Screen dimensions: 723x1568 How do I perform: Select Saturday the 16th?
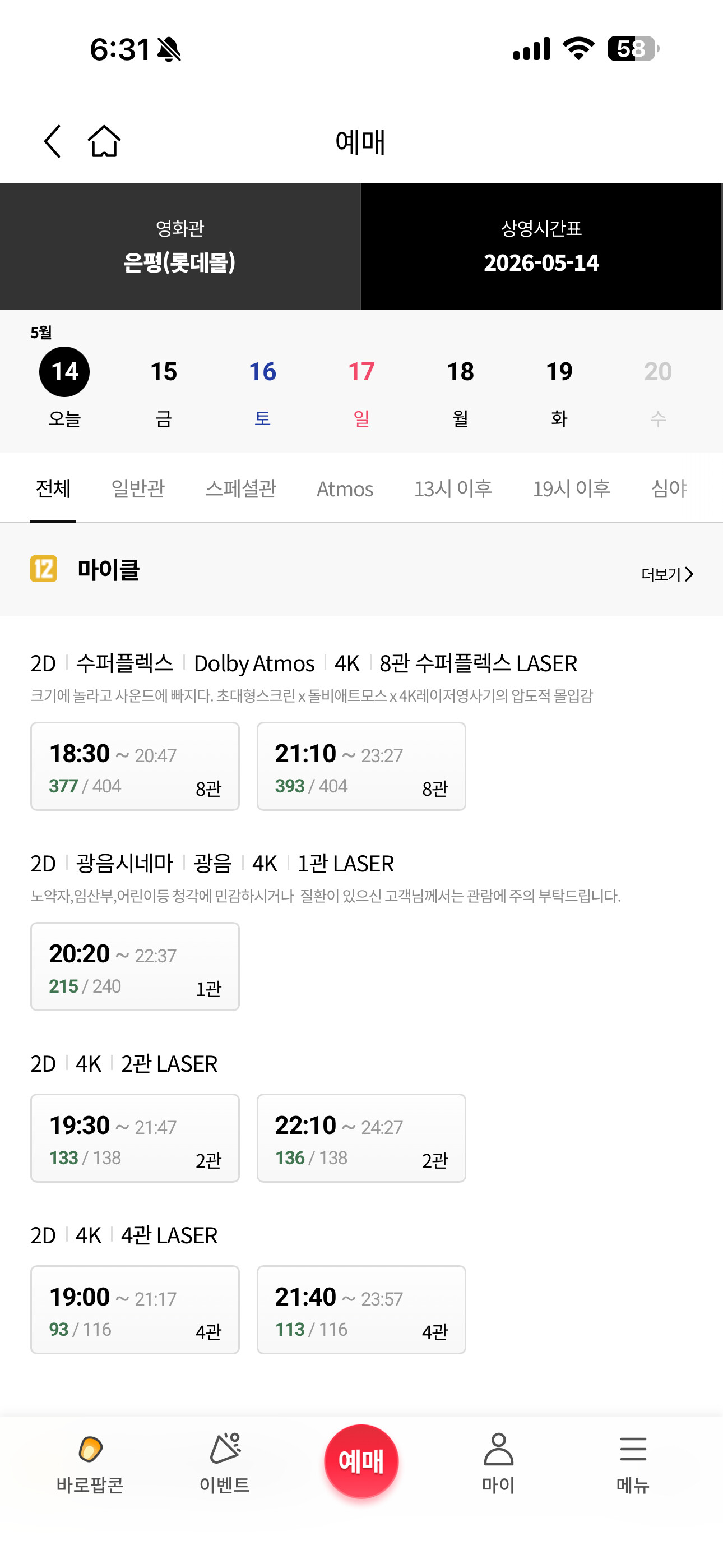click(262, 391)
